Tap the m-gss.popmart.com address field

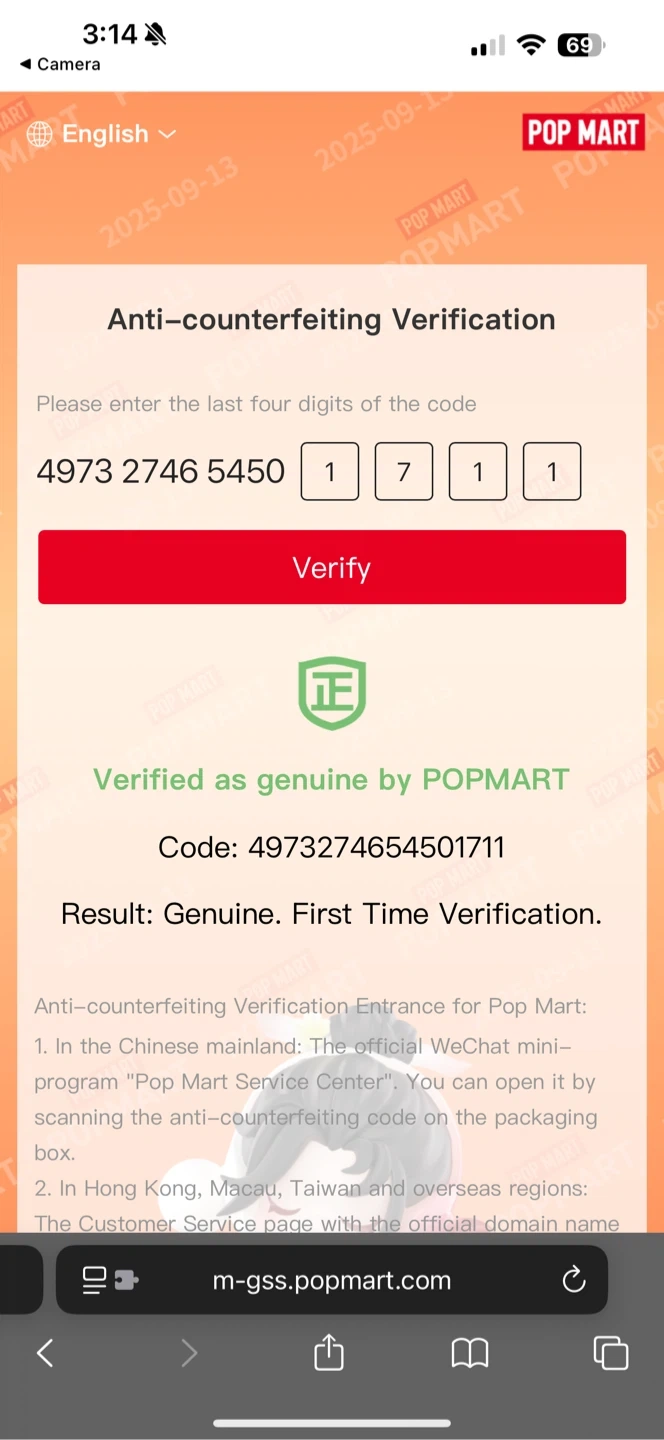332,1280
